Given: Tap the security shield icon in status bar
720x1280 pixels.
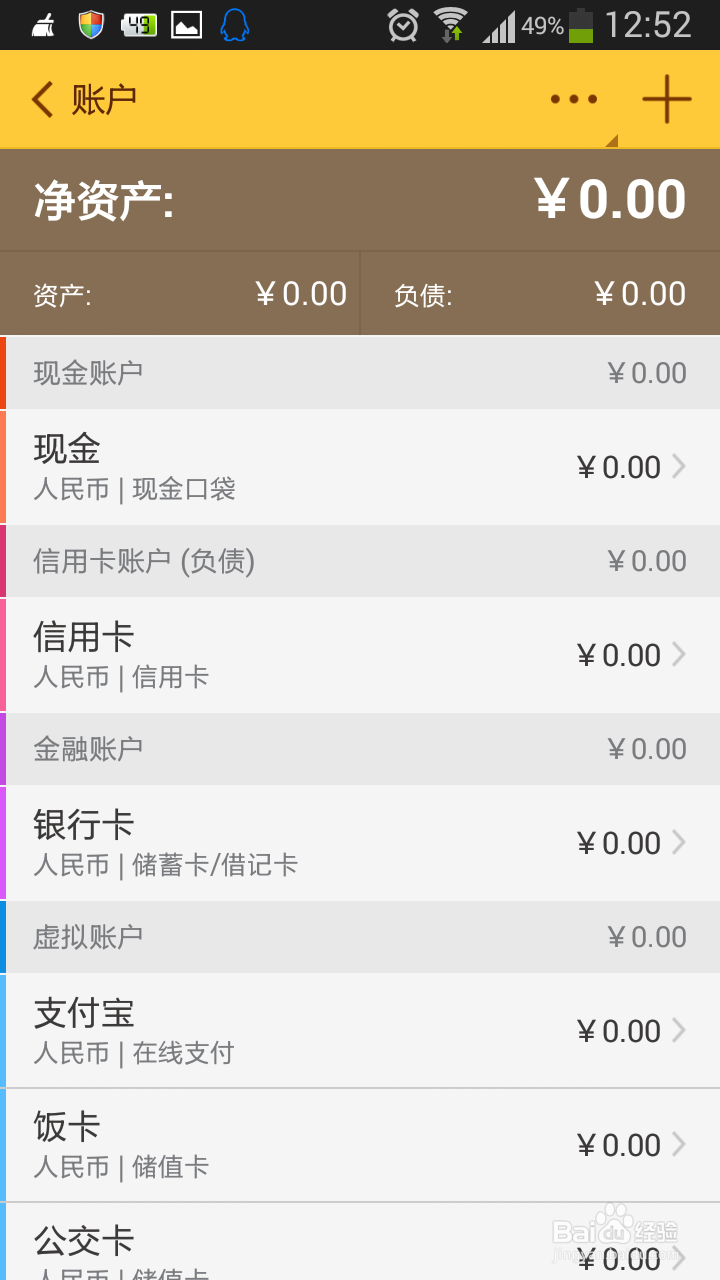Looking at the screenshot, I should click(92, 25).
